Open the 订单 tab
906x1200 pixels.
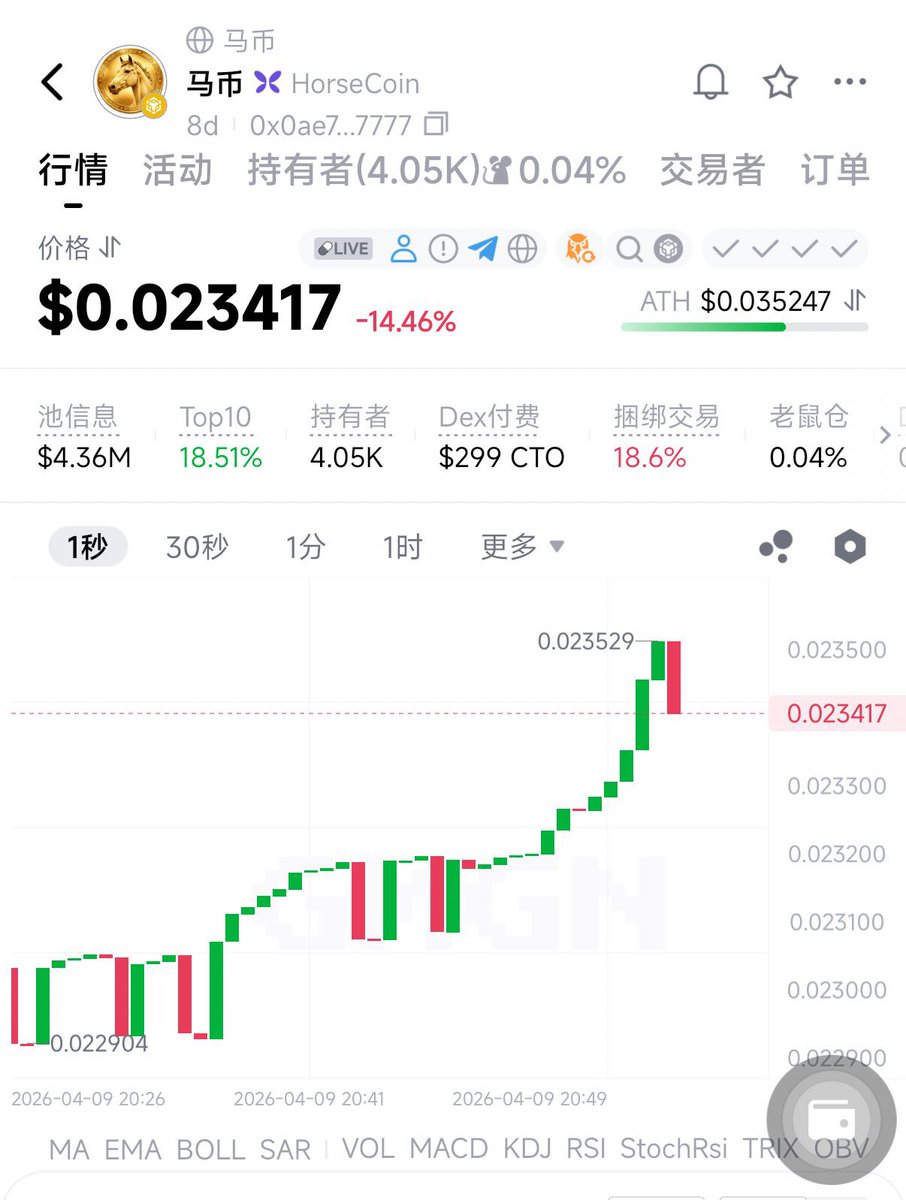(x=834, y=170)
